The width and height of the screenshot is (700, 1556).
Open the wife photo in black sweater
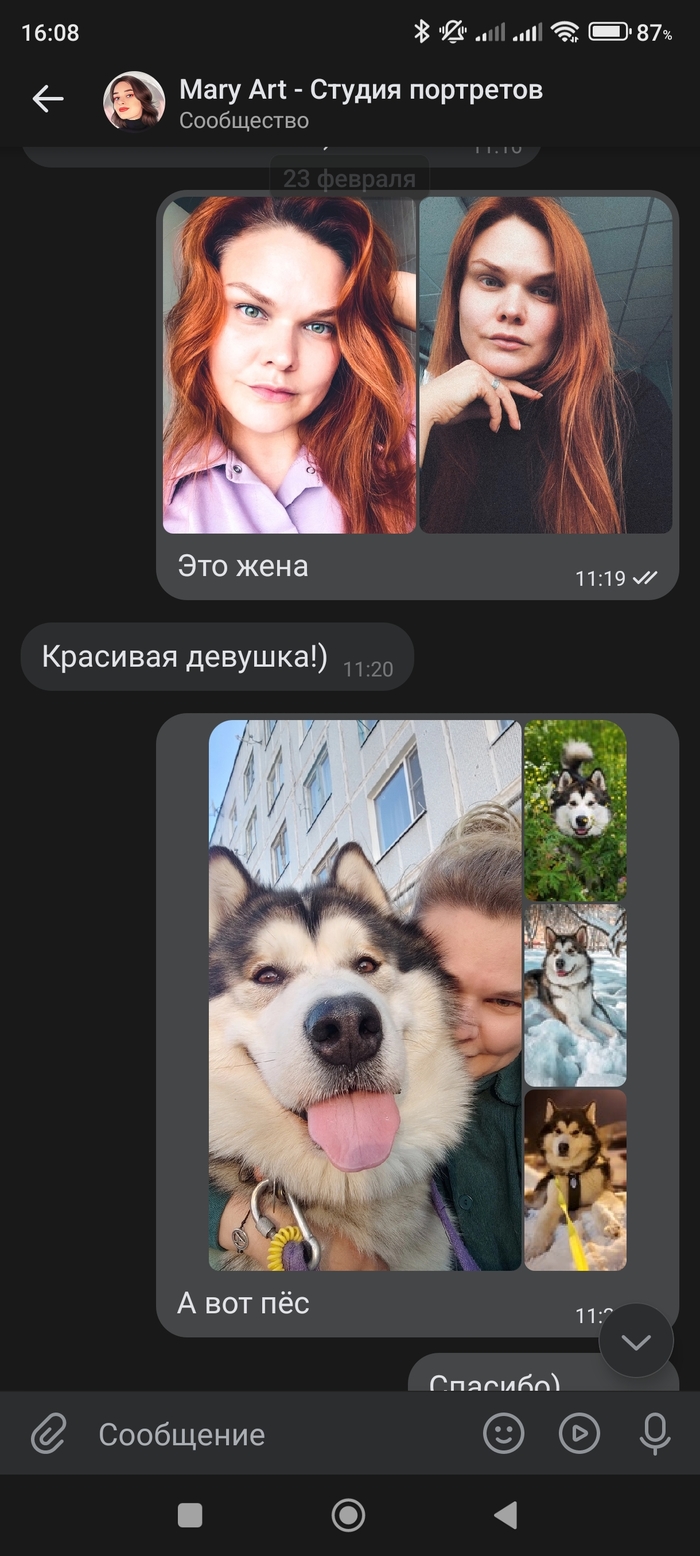545,365
